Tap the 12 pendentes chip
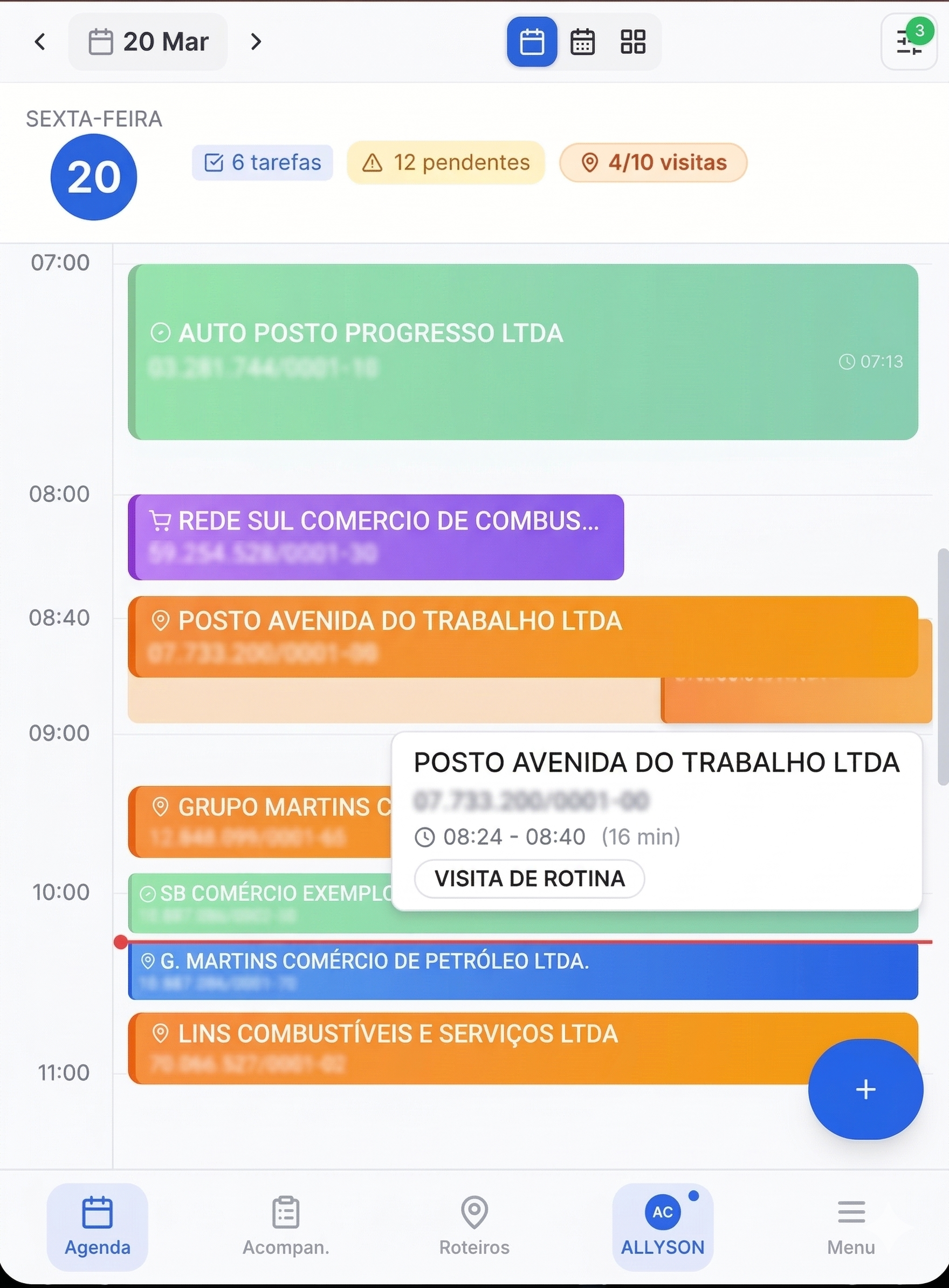 (x=446, y=162)
